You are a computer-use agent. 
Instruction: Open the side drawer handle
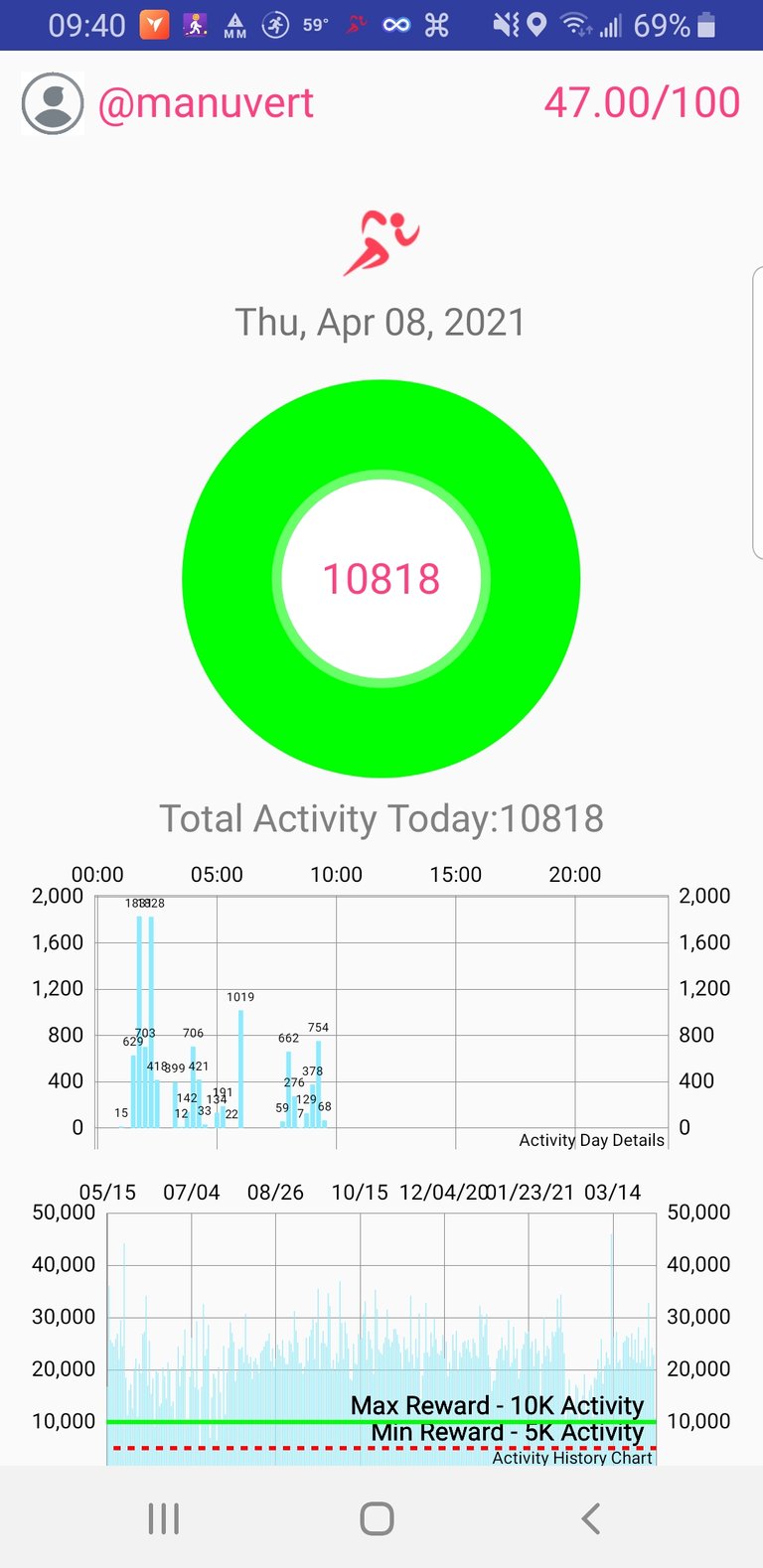pos(757,413)
